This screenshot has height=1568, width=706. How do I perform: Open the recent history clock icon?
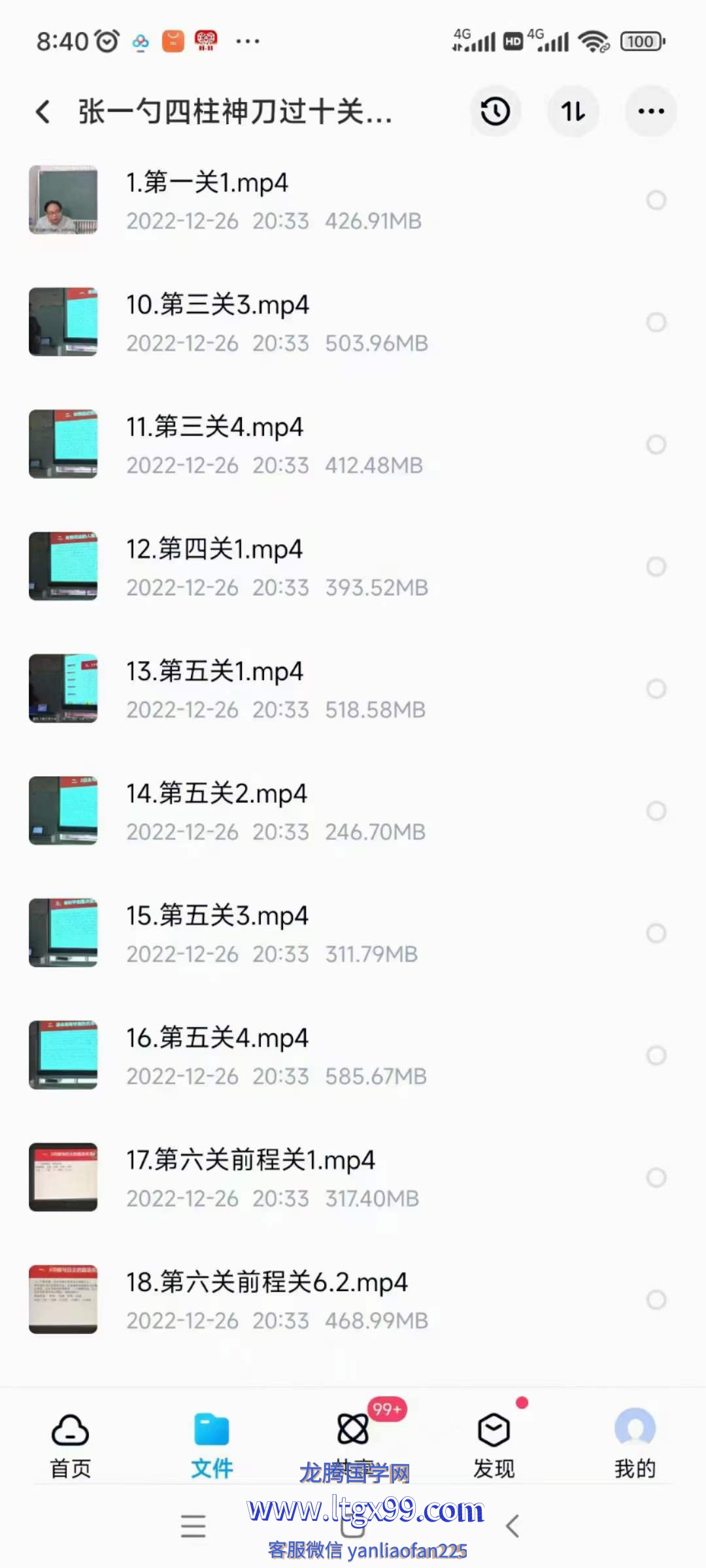[496, 111]
